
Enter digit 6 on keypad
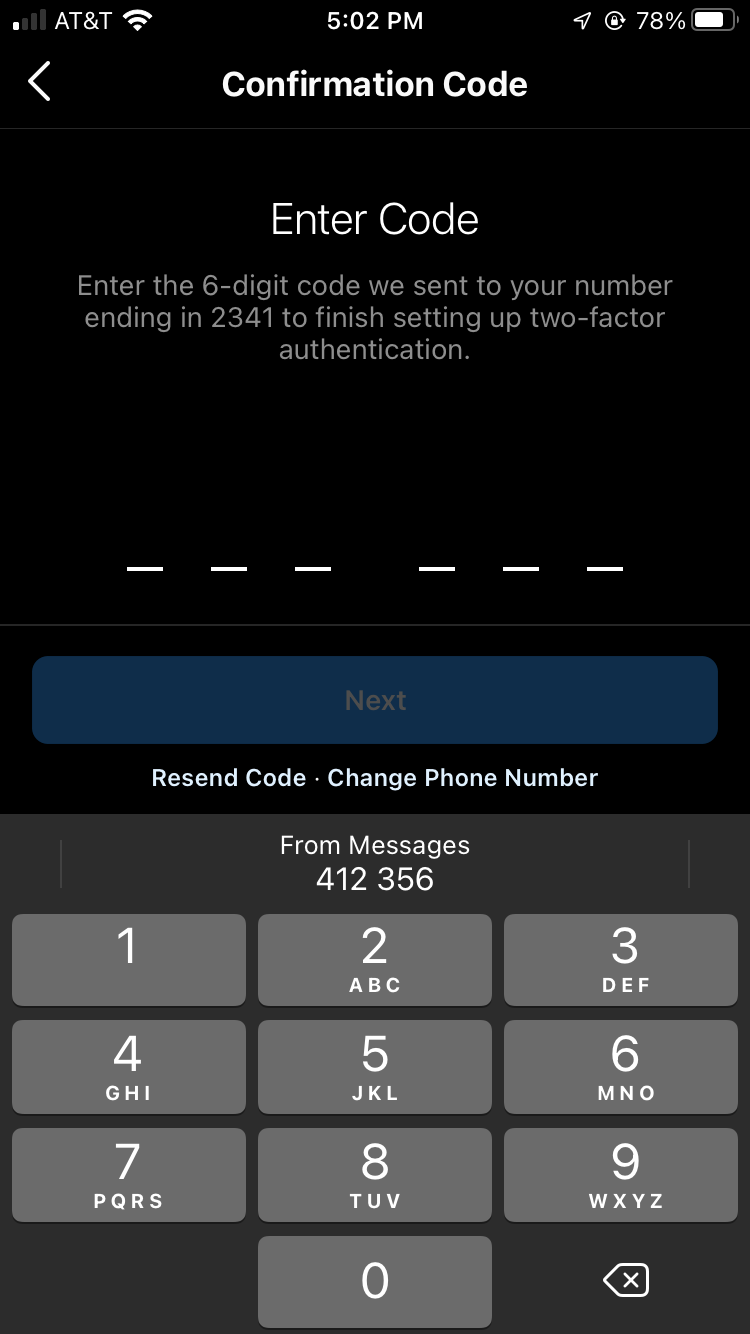point(621,1067)
